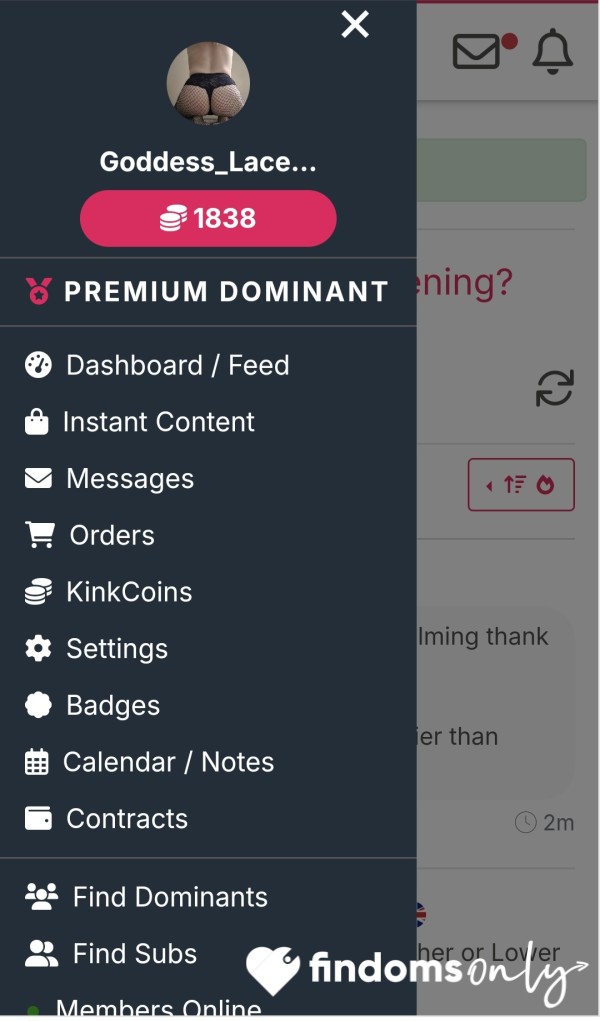
Task: Open the sort and trending filter button
Action: point(521,484)
